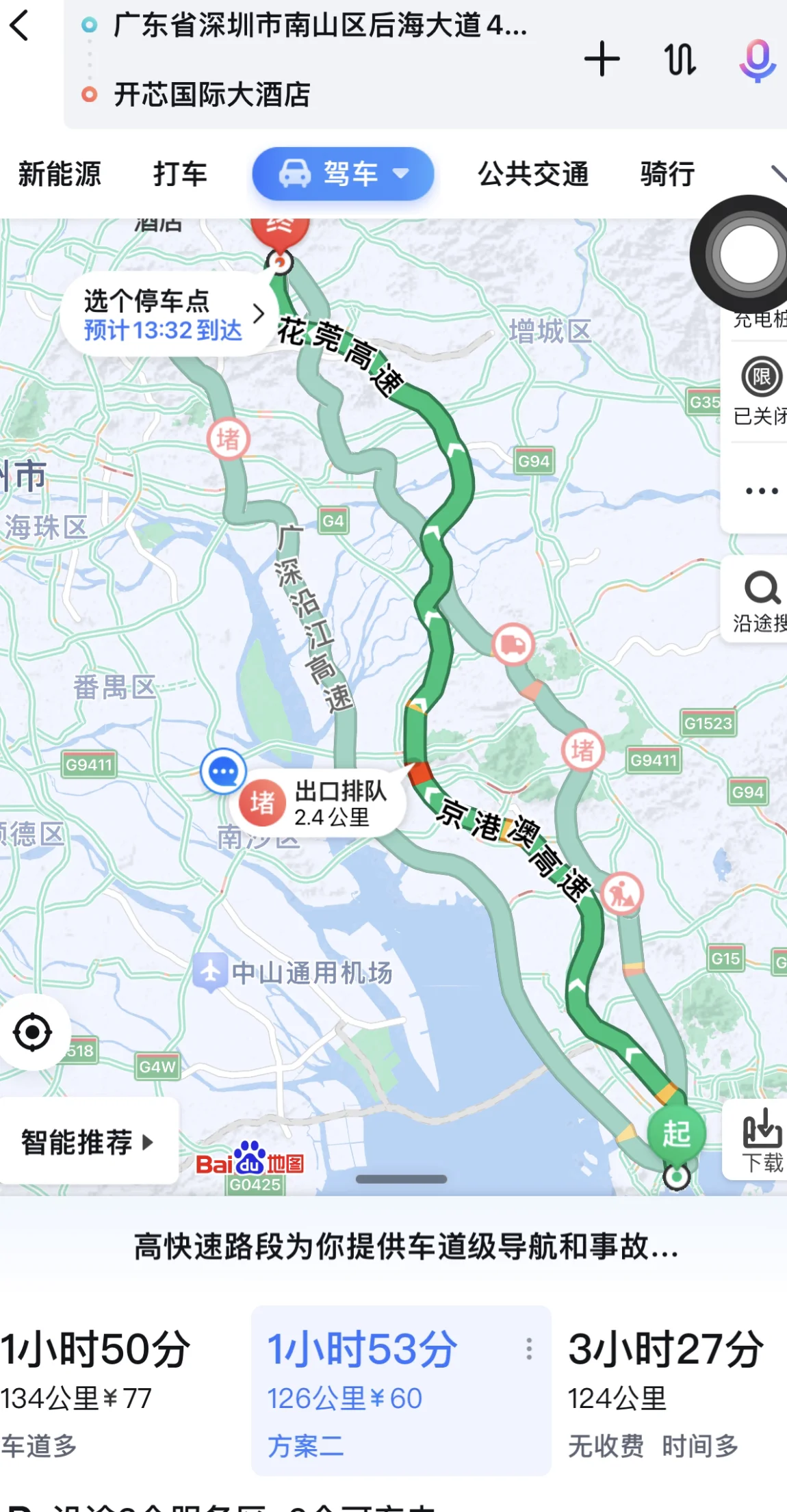Activate voice input microphone
Image resolution: width=787 pixels, height=1512 pixels.
[x=758, y=60]
